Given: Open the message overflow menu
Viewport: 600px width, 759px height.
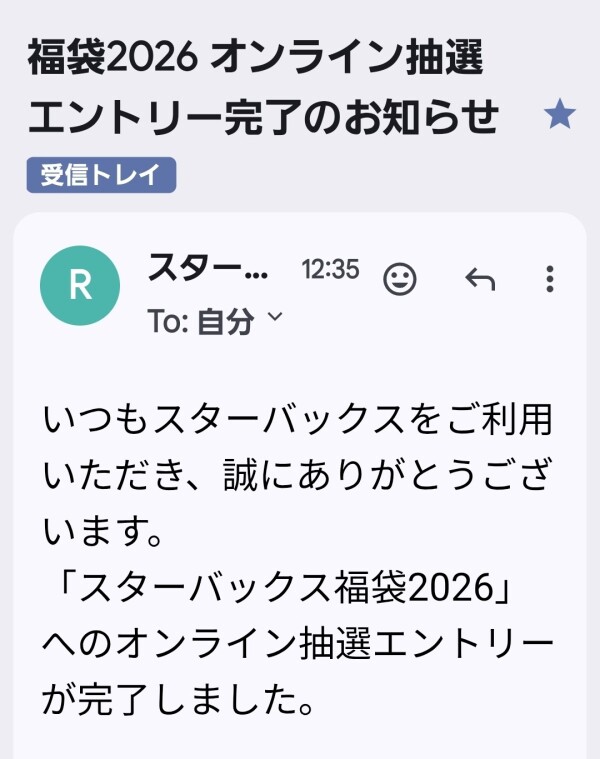Looking at the screenshot, I should click(x=549, y=279).
